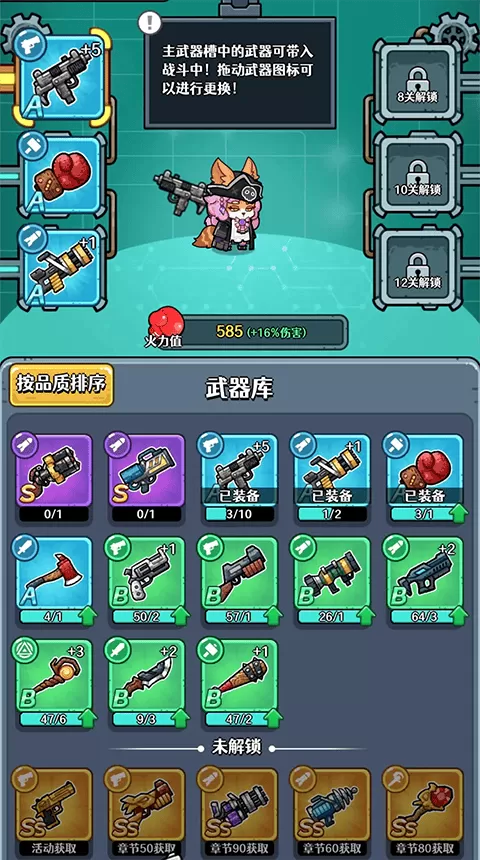Open the B-grade +2 blade card 9/3
This screenshot has height=860, width=480.
[146, 683]
